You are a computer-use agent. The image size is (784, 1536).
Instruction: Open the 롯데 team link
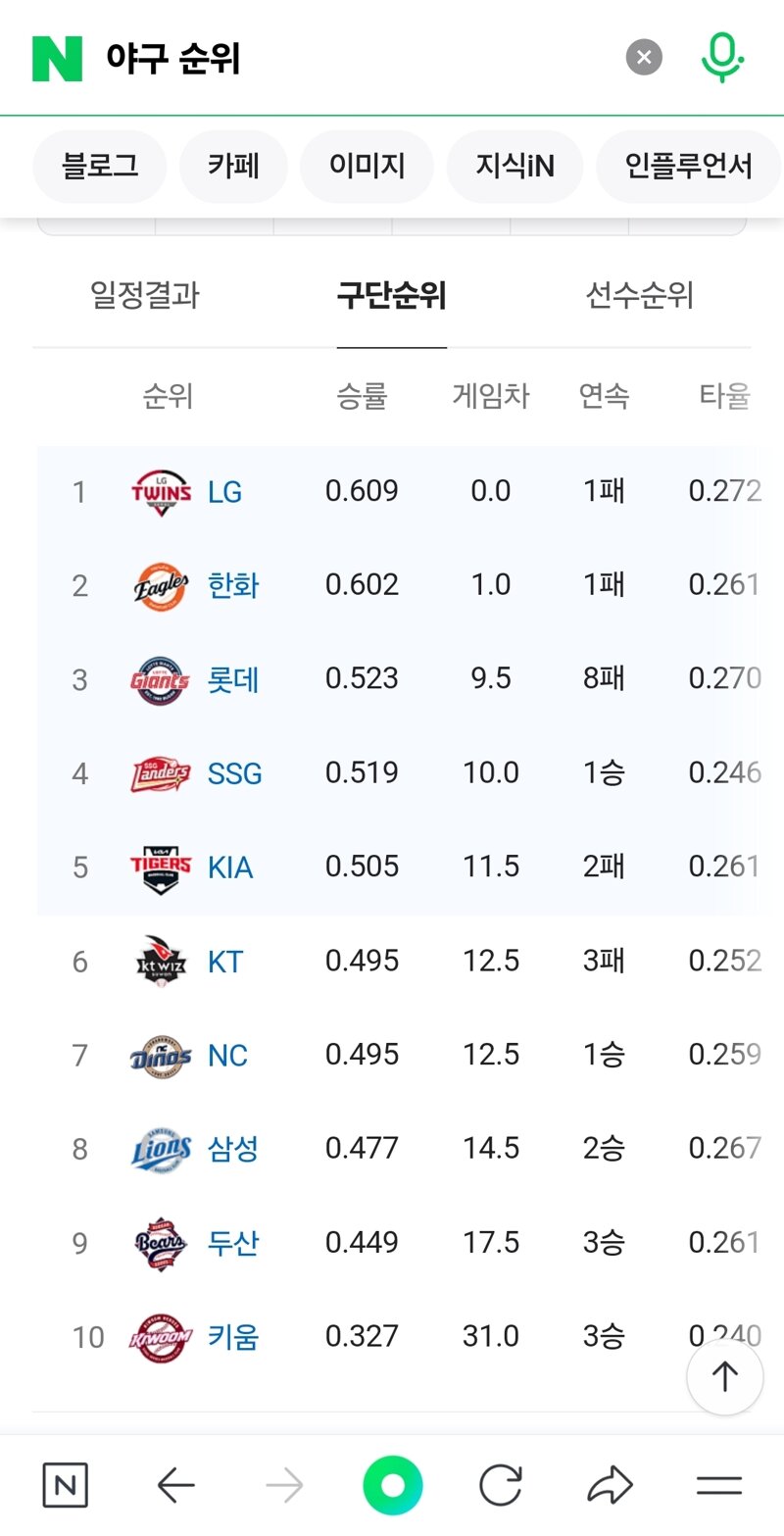click(x=233, y=680)
